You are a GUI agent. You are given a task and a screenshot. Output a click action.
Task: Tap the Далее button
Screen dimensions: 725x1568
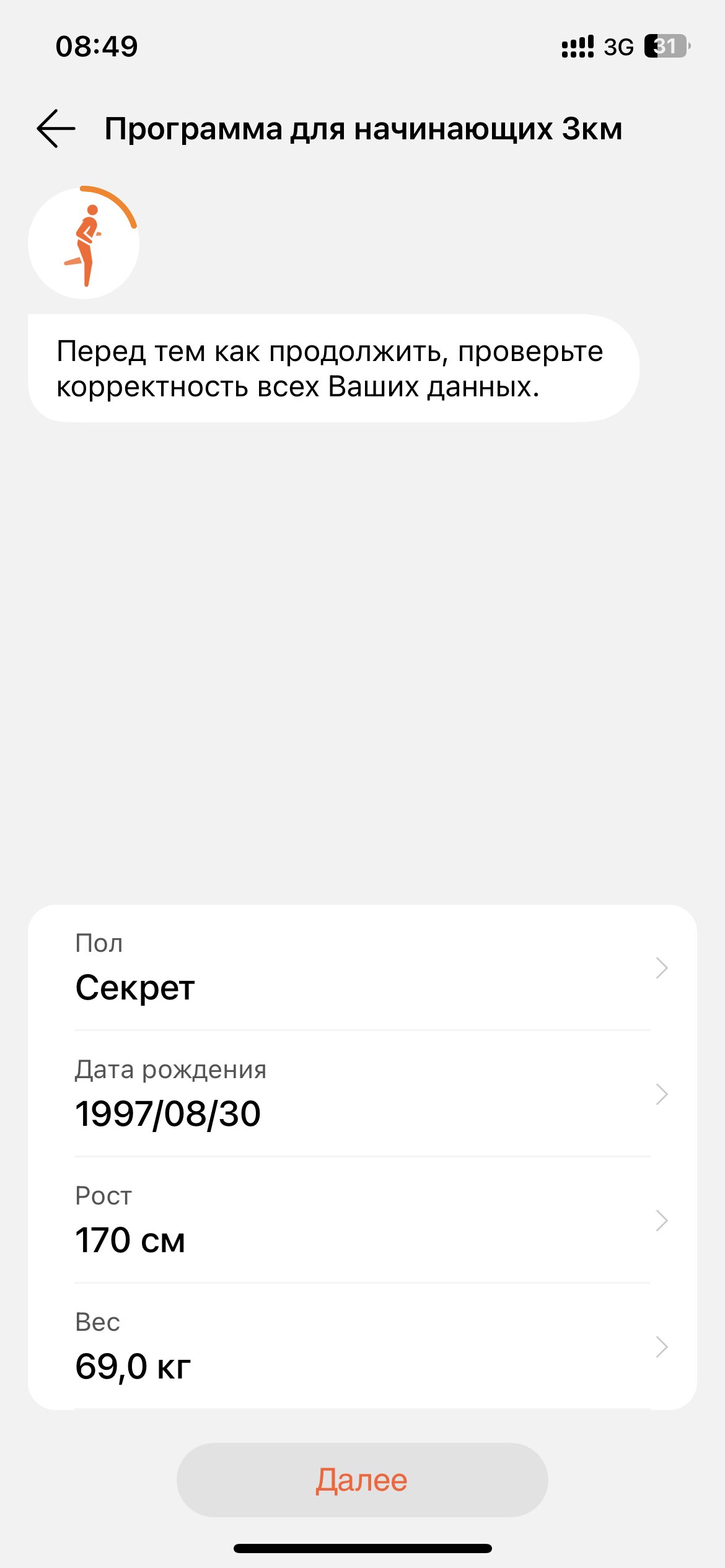(362, 1480)
